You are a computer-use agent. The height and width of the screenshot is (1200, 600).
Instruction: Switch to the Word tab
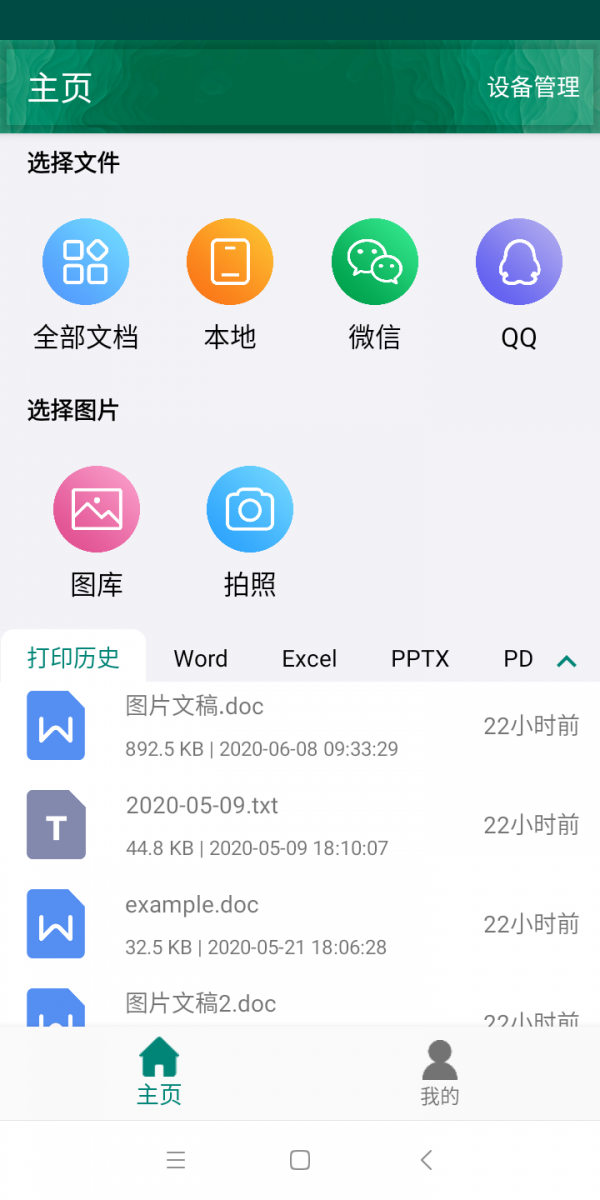pos(201,659)
